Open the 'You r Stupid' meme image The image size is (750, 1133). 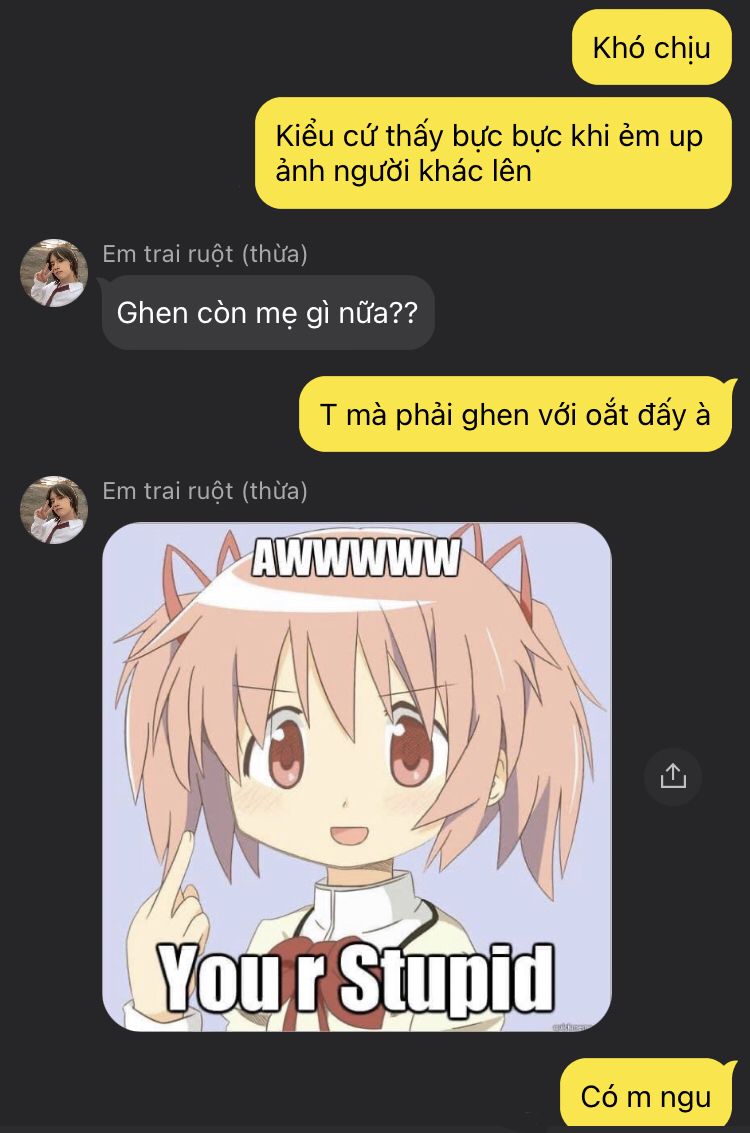[x=357, y=777]
